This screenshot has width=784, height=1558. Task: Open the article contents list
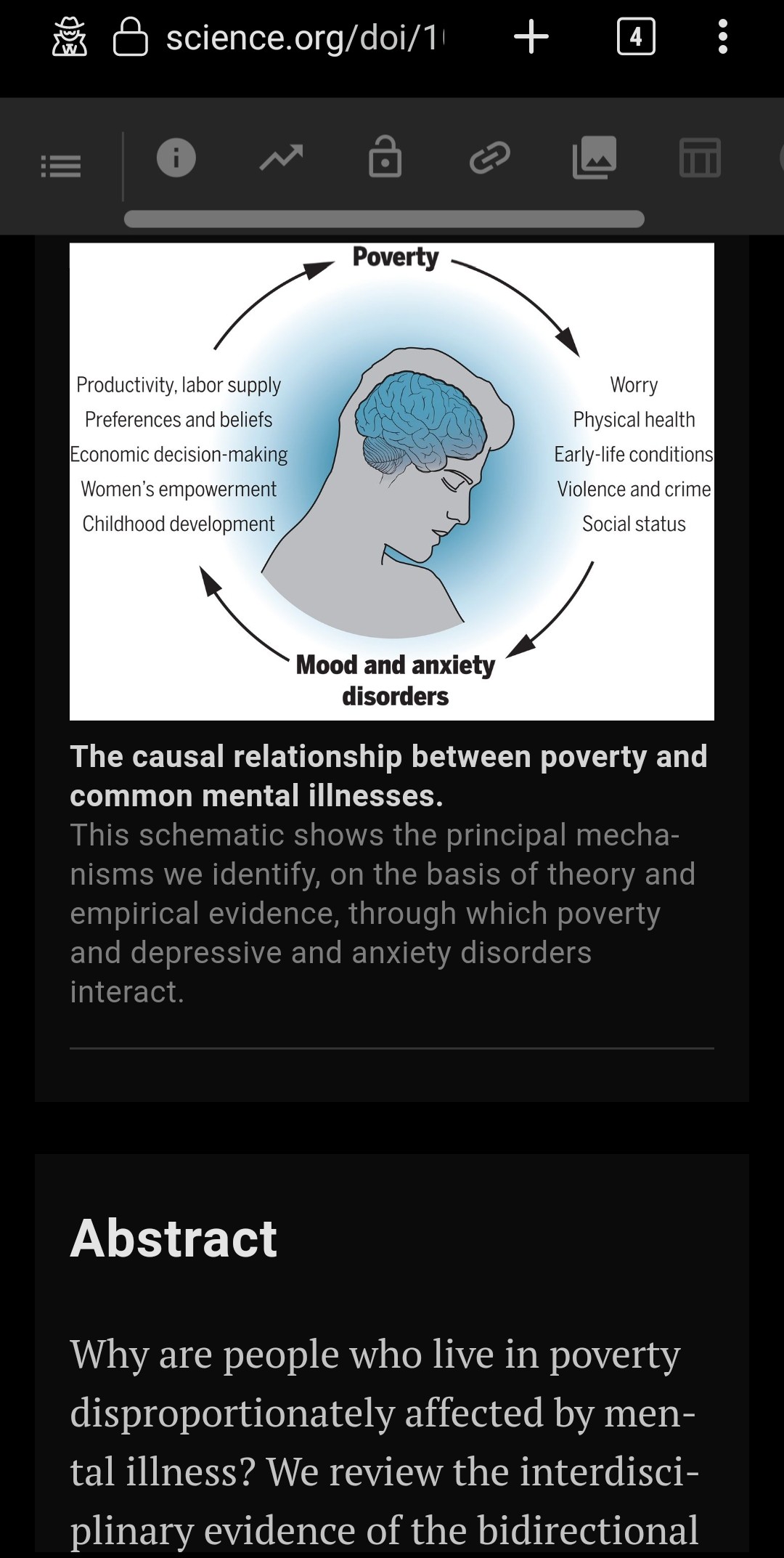(61, 166)
